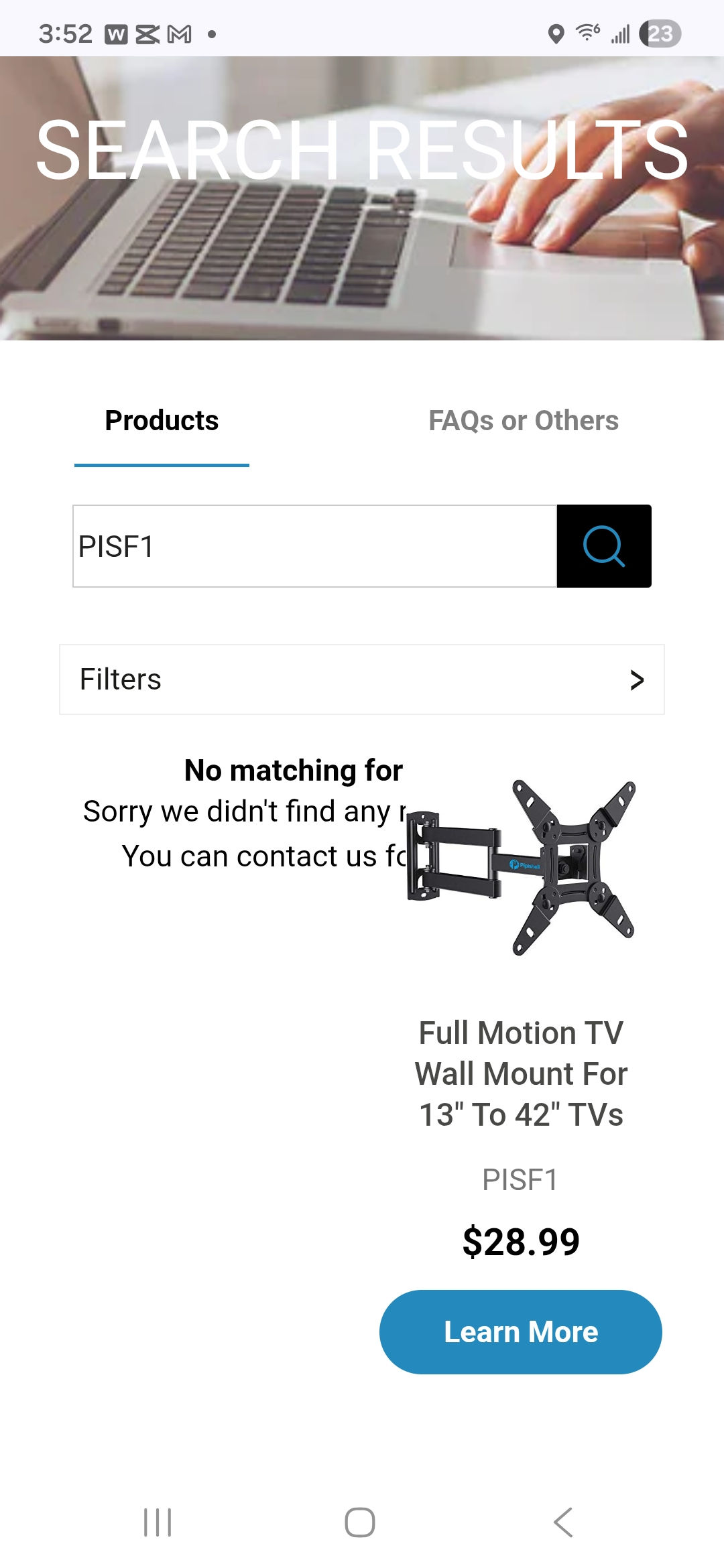Expand the Filters section
This screenshot has height=1568, width=724.
pos(362,679)
